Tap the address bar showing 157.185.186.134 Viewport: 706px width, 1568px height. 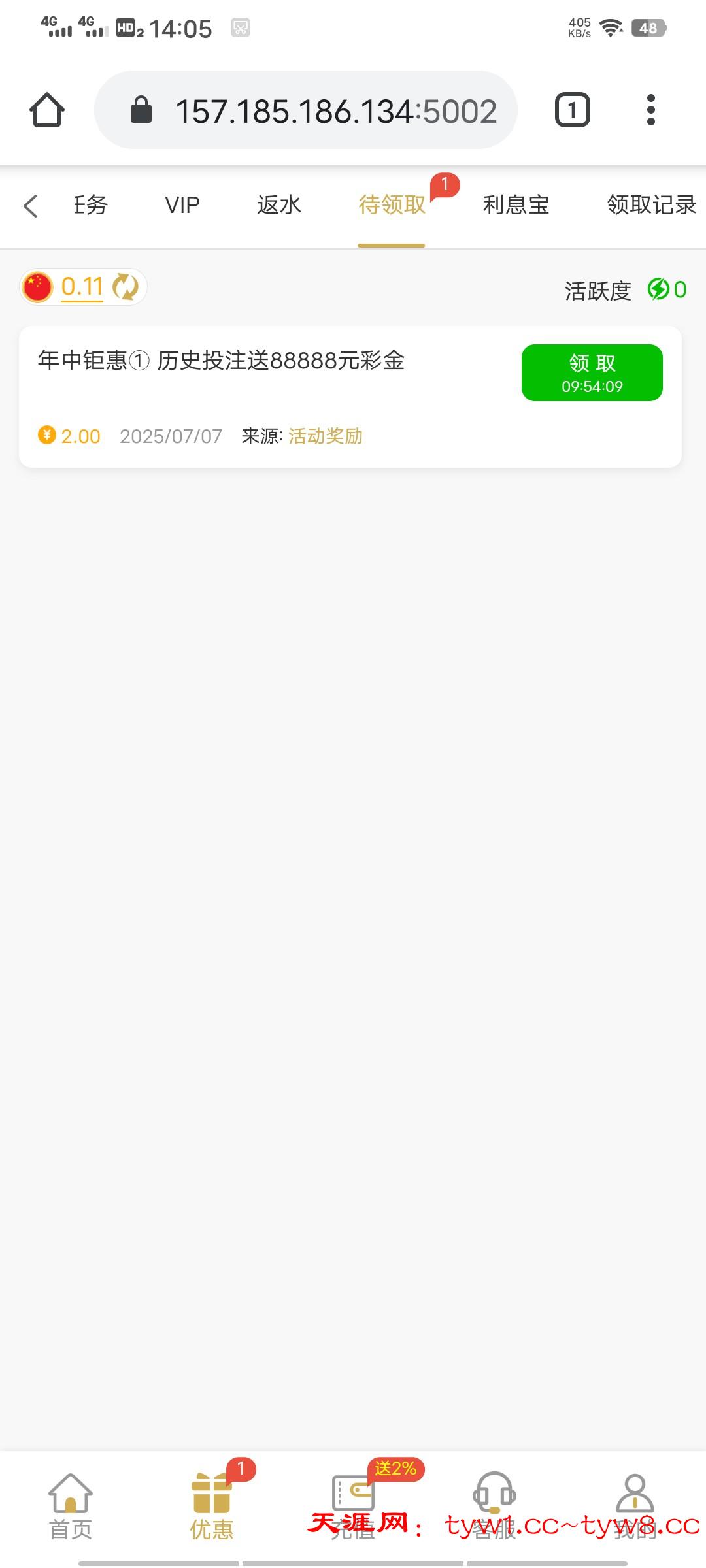(x=306, y=110)
